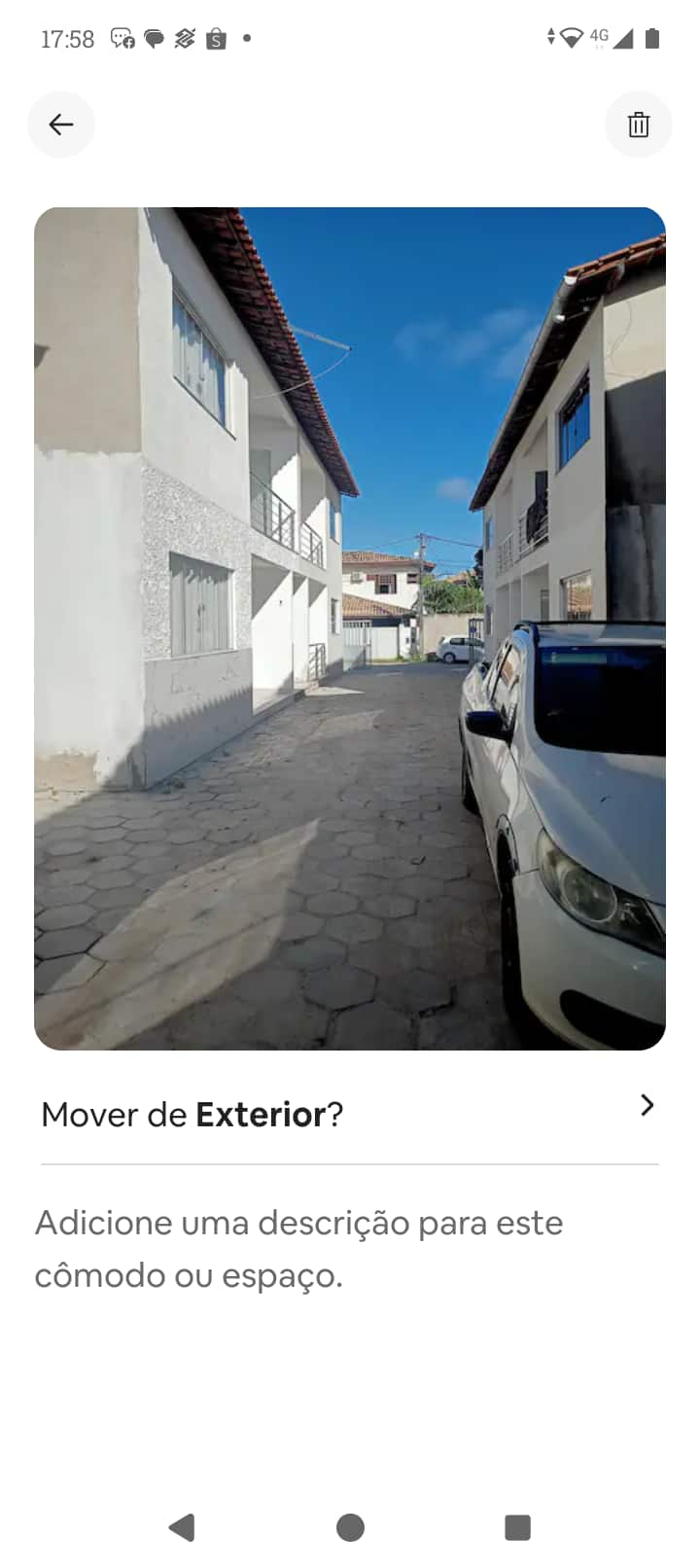
Task: Tap the system home button
Action: [350, 1527]
